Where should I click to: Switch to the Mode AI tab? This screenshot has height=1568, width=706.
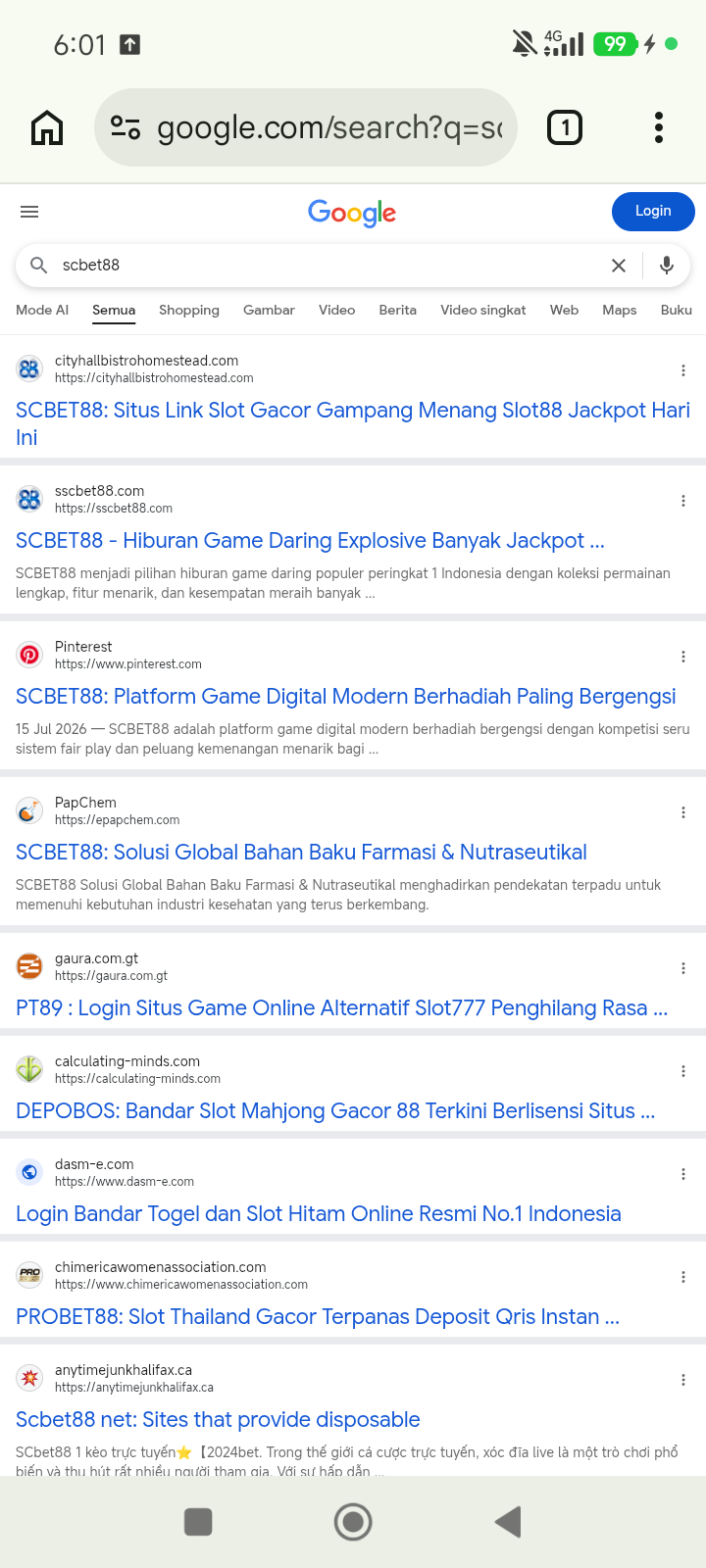42,310
